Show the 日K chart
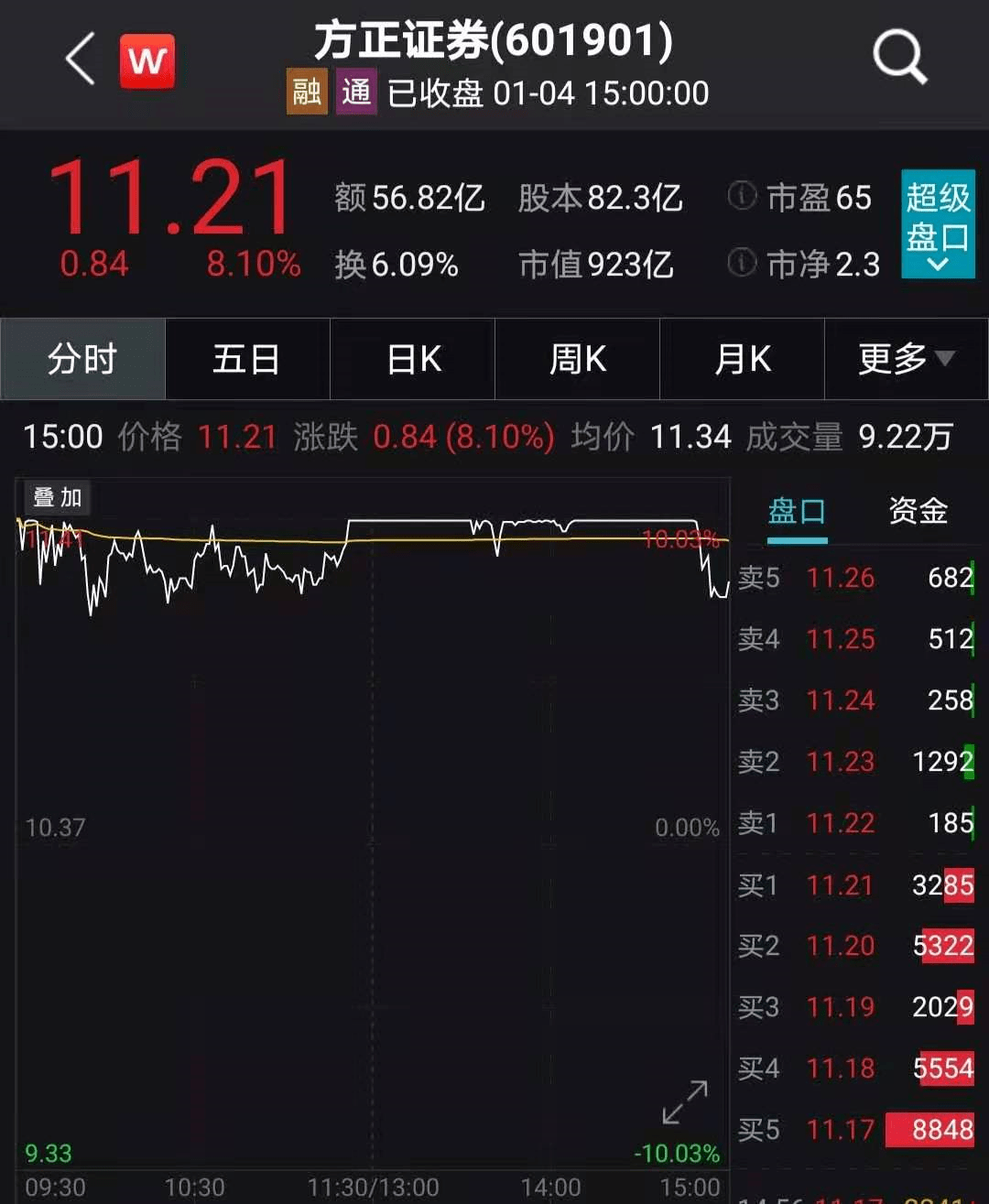Viewport: 989px width, 1204px height. [413, 359]
